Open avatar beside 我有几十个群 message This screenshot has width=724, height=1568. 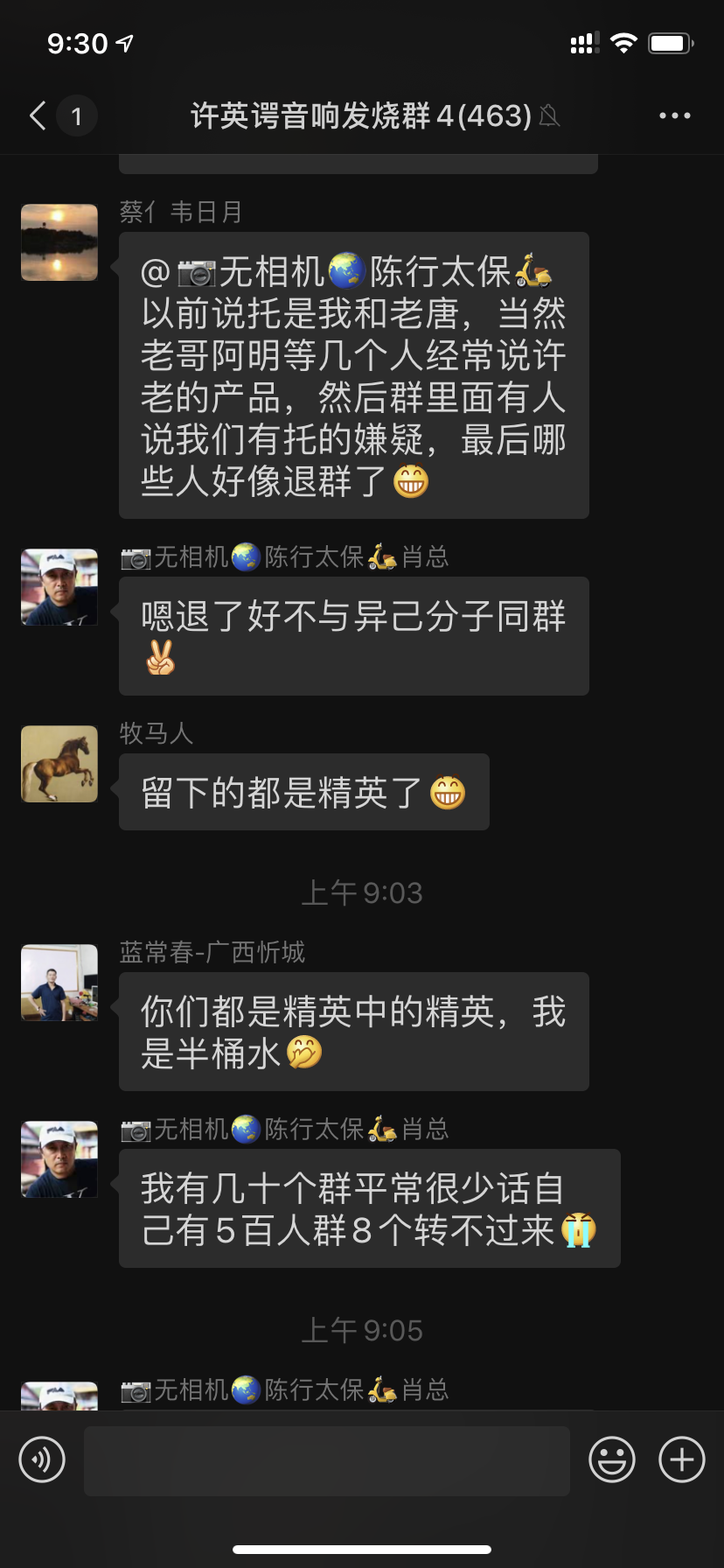59,1159
